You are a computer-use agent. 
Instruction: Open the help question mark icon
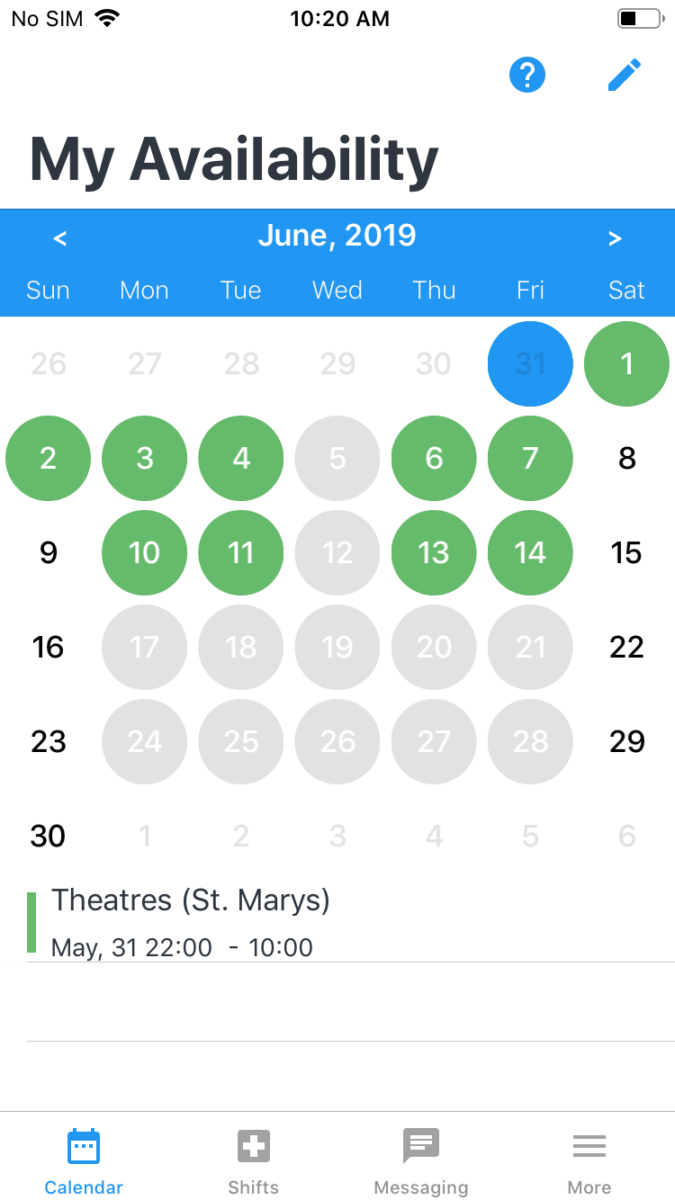(527, 75)
